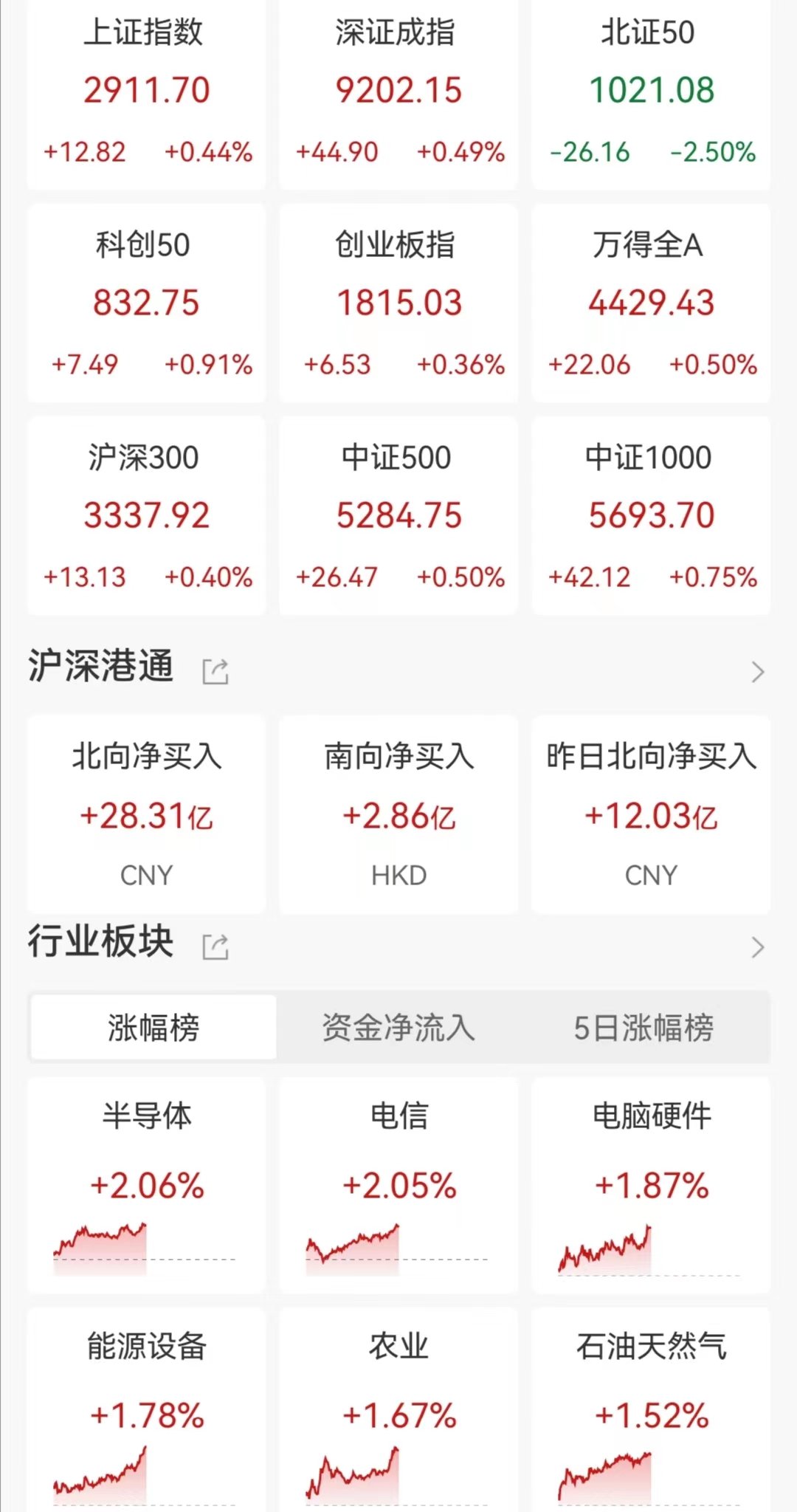Image resolution: width=797 pixels, height=1512 pixels.
Task: Open the 石油天然气 sector card
Action: point(651,1410)
